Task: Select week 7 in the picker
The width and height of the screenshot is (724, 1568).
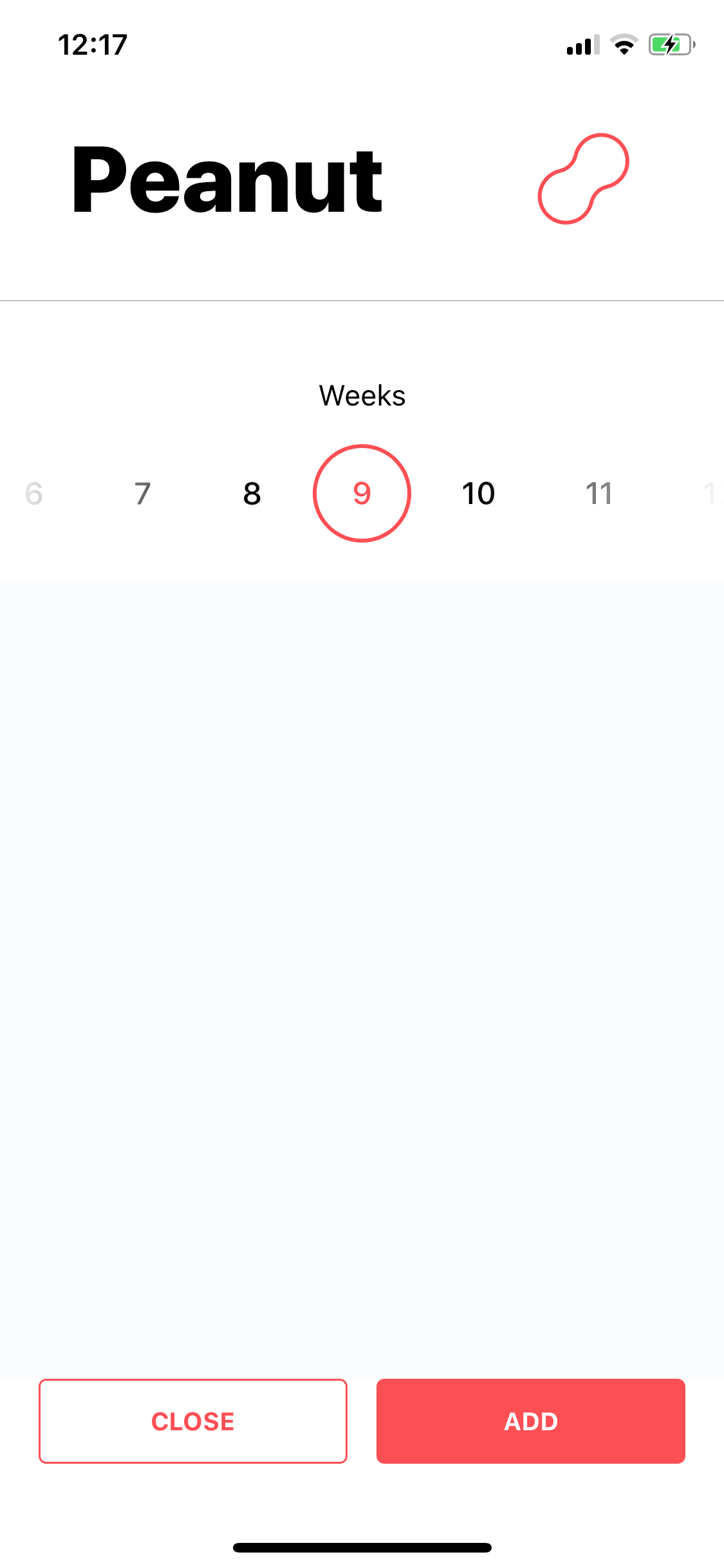Action: (143, 494)
